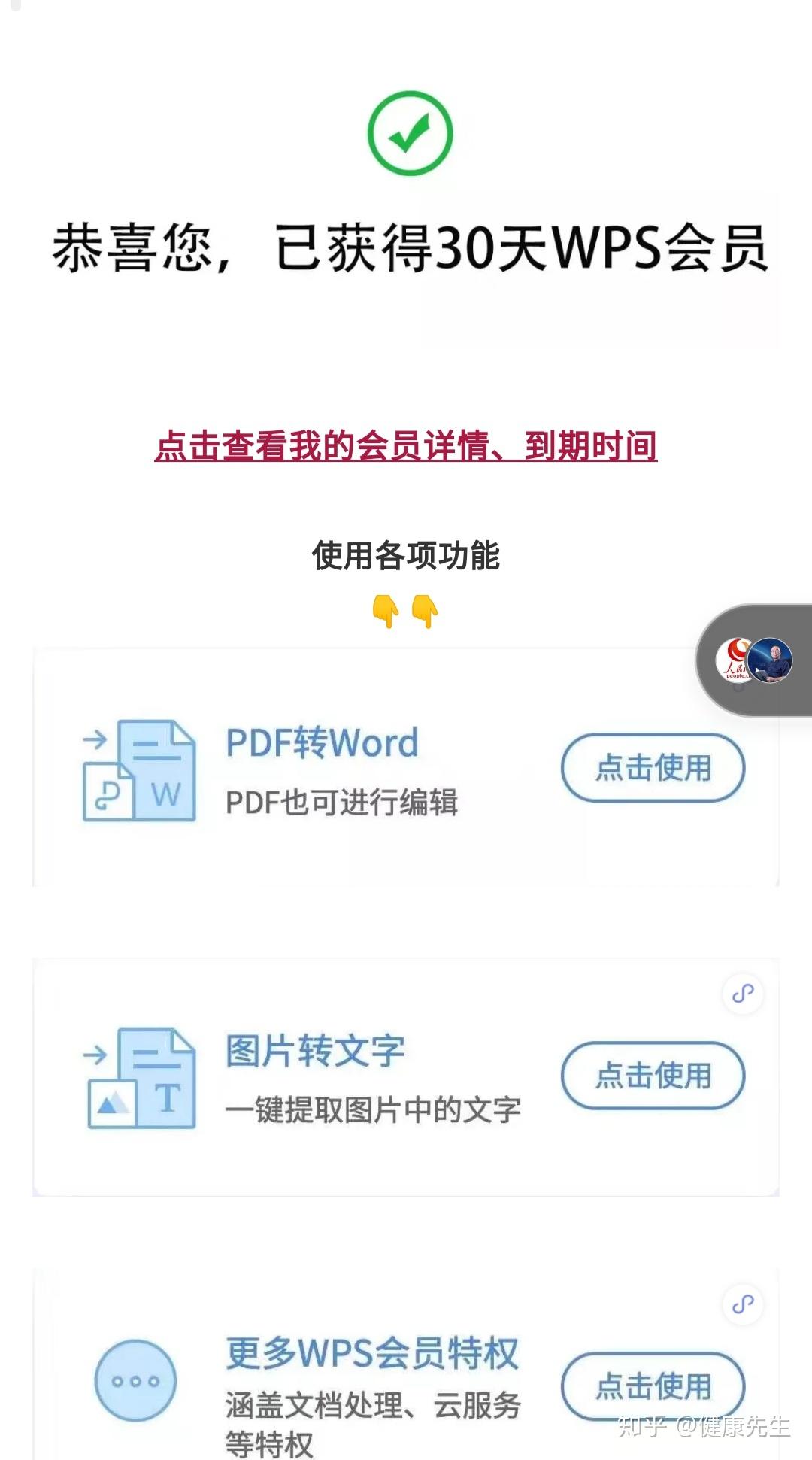Open the floating avatar widget
812x1460 pixels.
pyautogui.click(x=755, y=660)
